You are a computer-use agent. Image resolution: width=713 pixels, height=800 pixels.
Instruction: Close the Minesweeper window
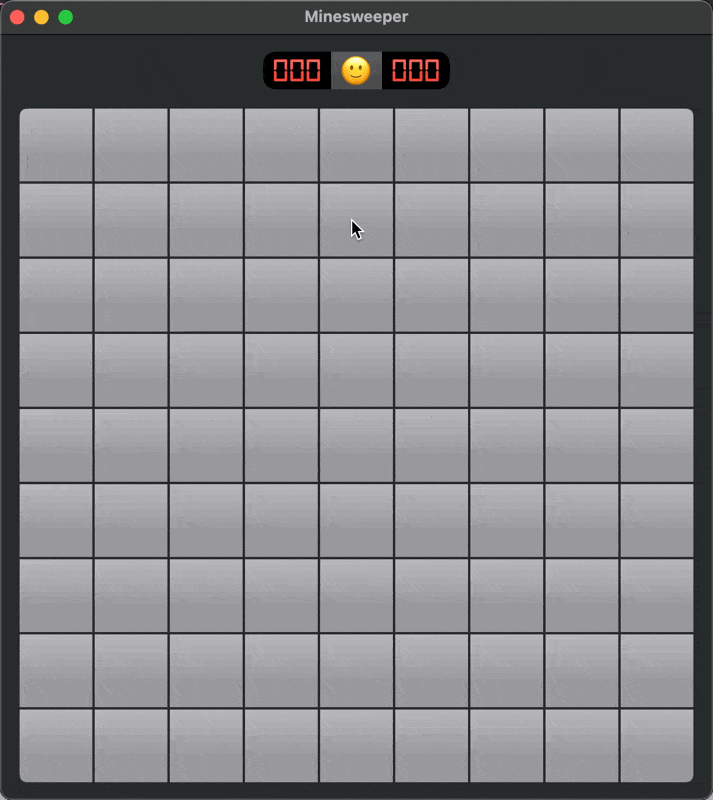(17, 17)
